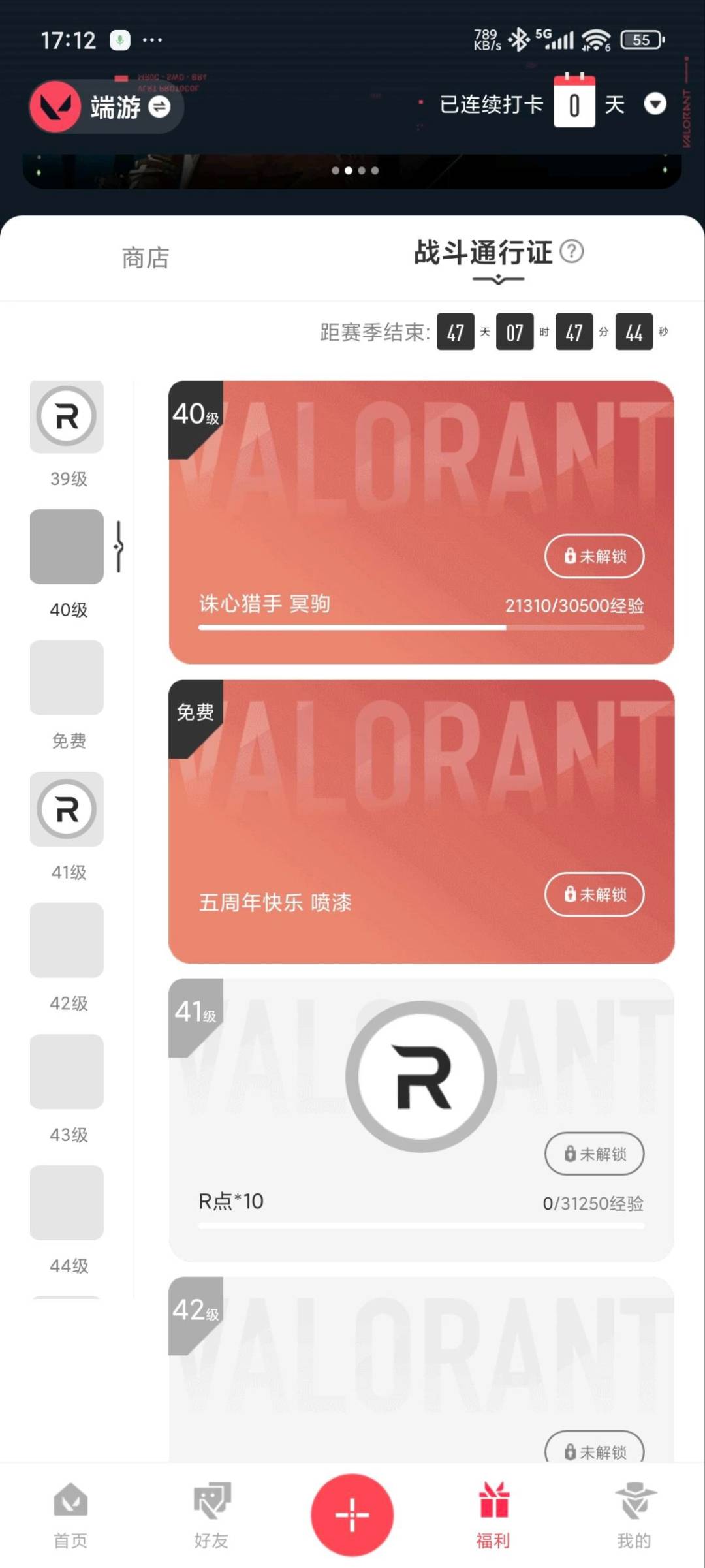
Task: Click 未解锁 on the 诛心猎手 冥驹 card
Action: (593, 556)
